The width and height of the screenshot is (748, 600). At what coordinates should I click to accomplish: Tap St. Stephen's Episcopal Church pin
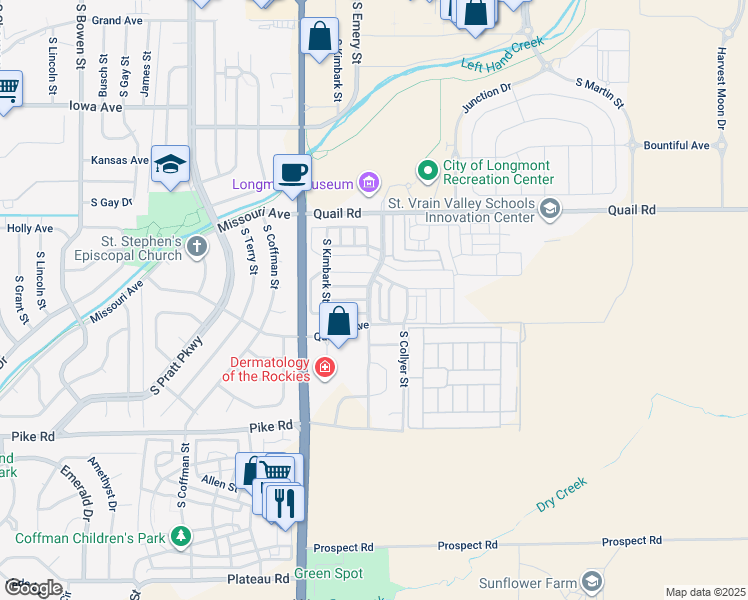196,249
